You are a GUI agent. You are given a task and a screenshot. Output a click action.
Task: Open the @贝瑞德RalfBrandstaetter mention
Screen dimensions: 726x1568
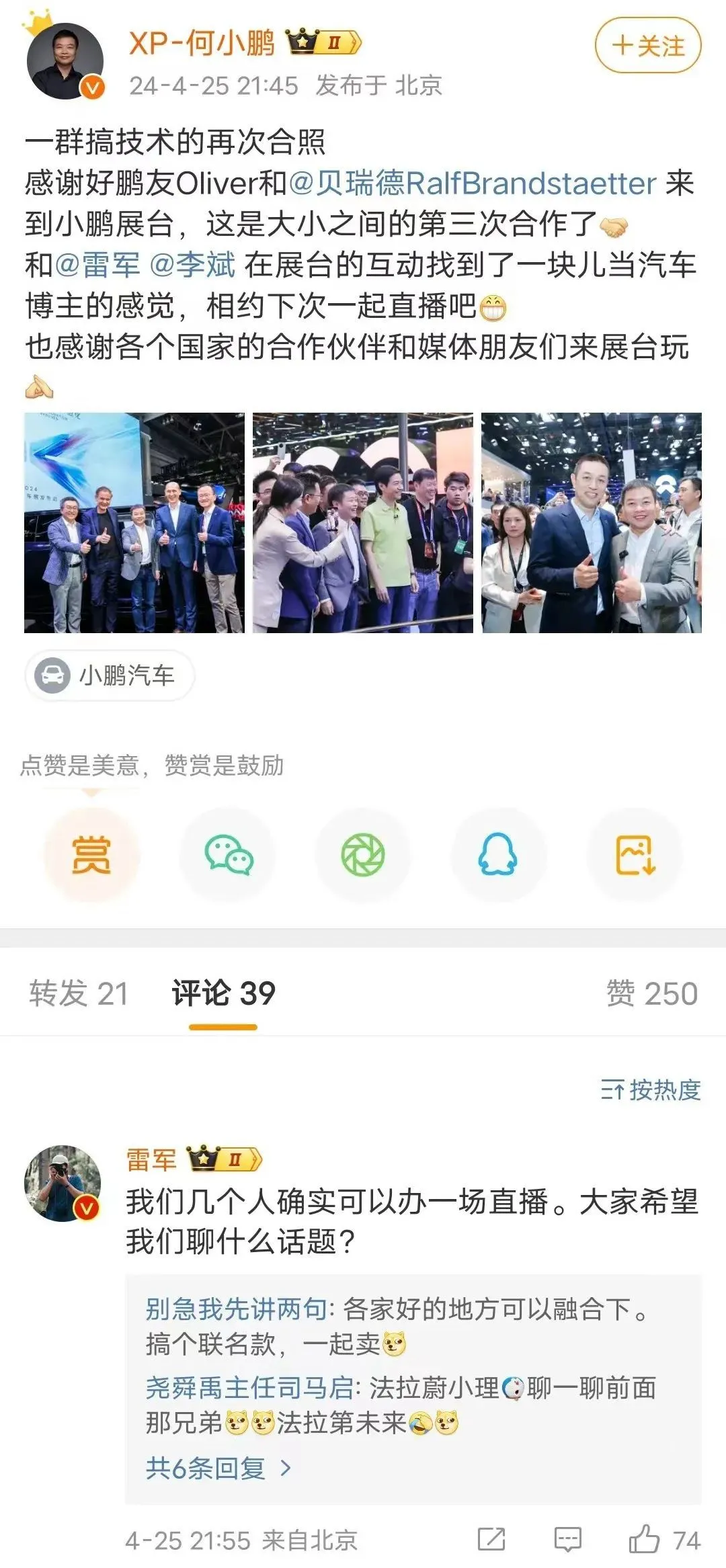[x=473, y=183]
